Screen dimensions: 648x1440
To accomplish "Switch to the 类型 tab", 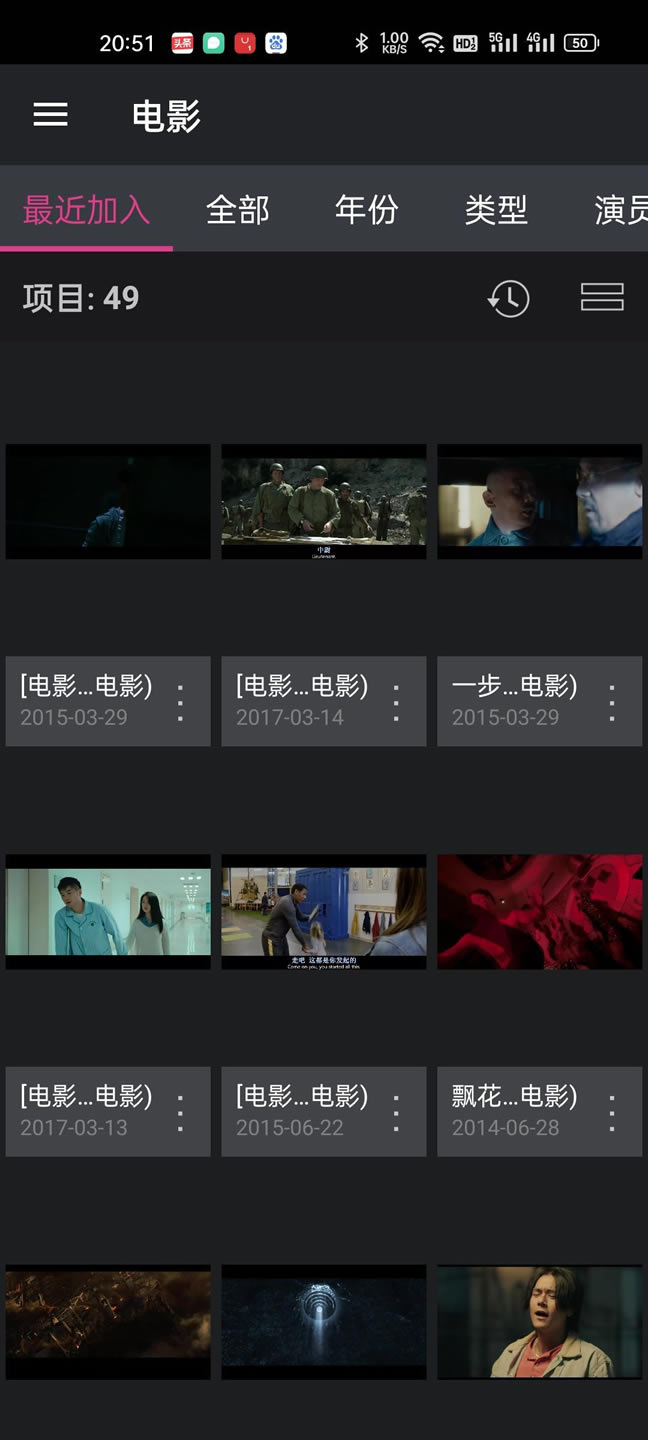I will [x=496, y=209].
